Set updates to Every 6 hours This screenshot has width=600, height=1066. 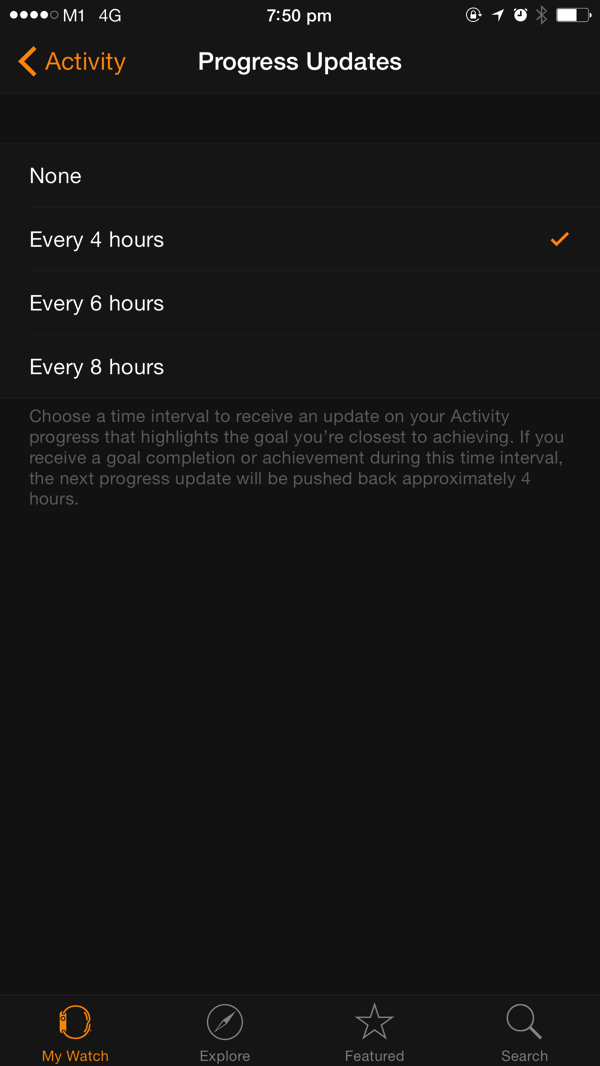click(300, 303)
